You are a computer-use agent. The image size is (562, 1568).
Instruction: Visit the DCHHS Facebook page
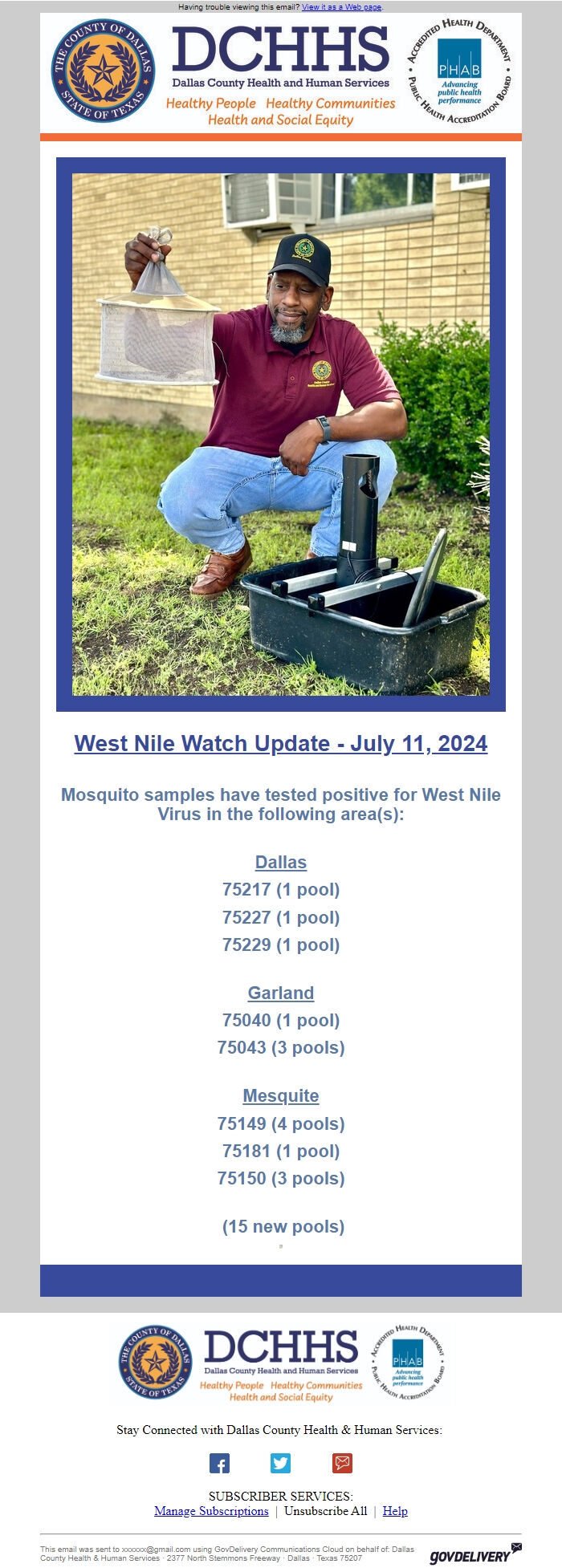pos(219,1463)
